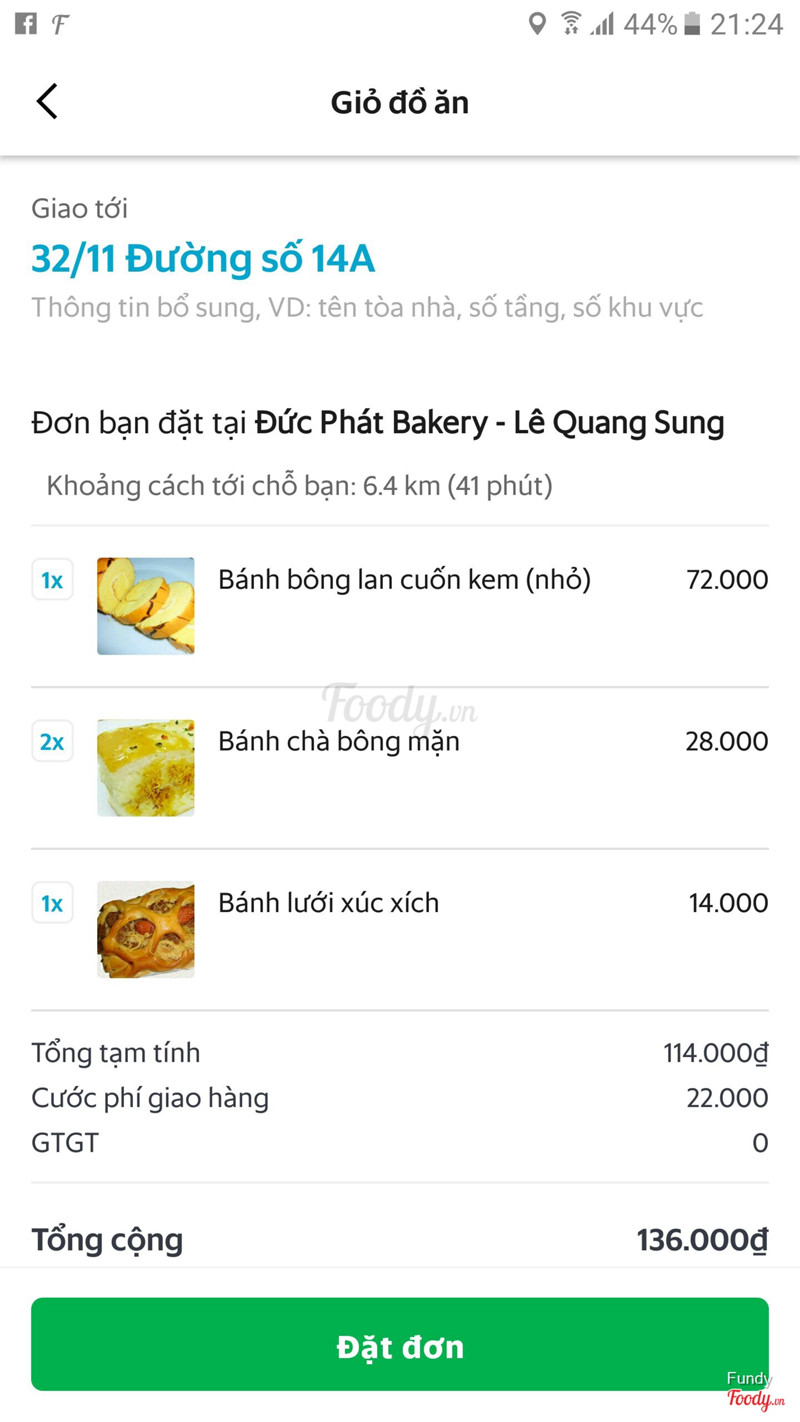Image resolution: width=800 pixels, height=1422 pixels.
Task: Place the order with Đặt đơn
Action: [x=400, y=1345]
